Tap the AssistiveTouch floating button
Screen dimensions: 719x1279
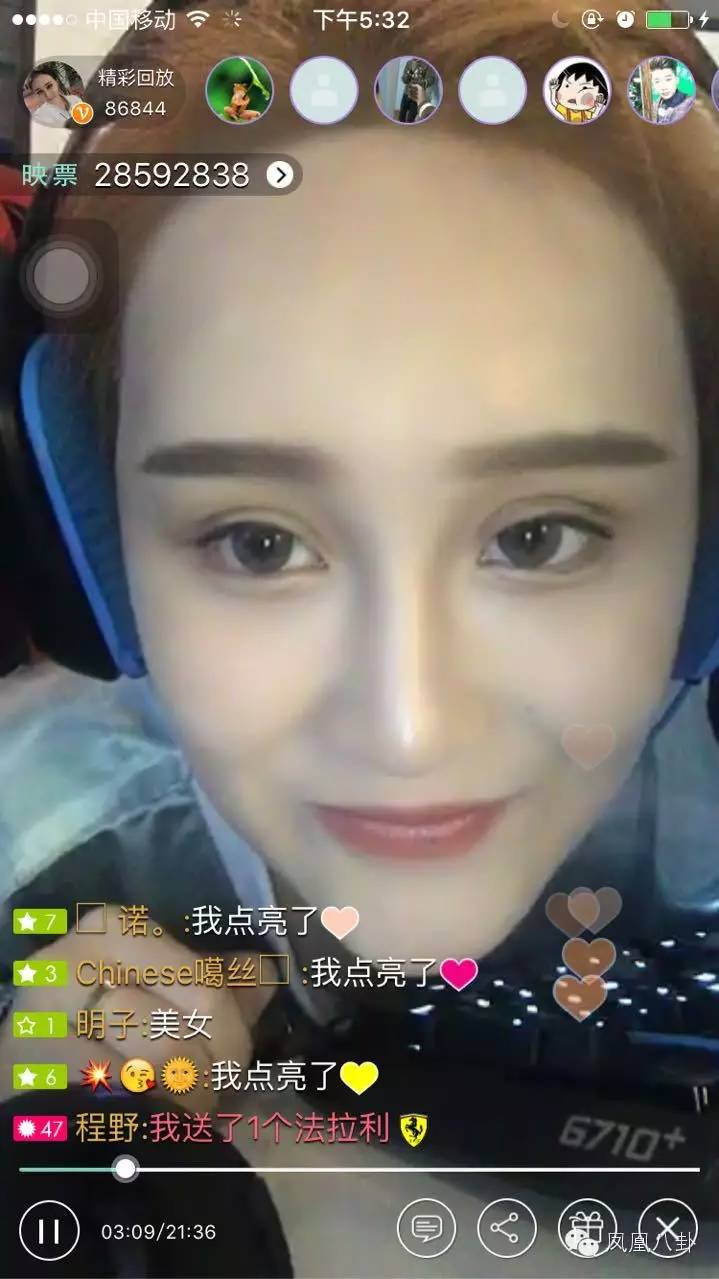[x=62, y=274]
